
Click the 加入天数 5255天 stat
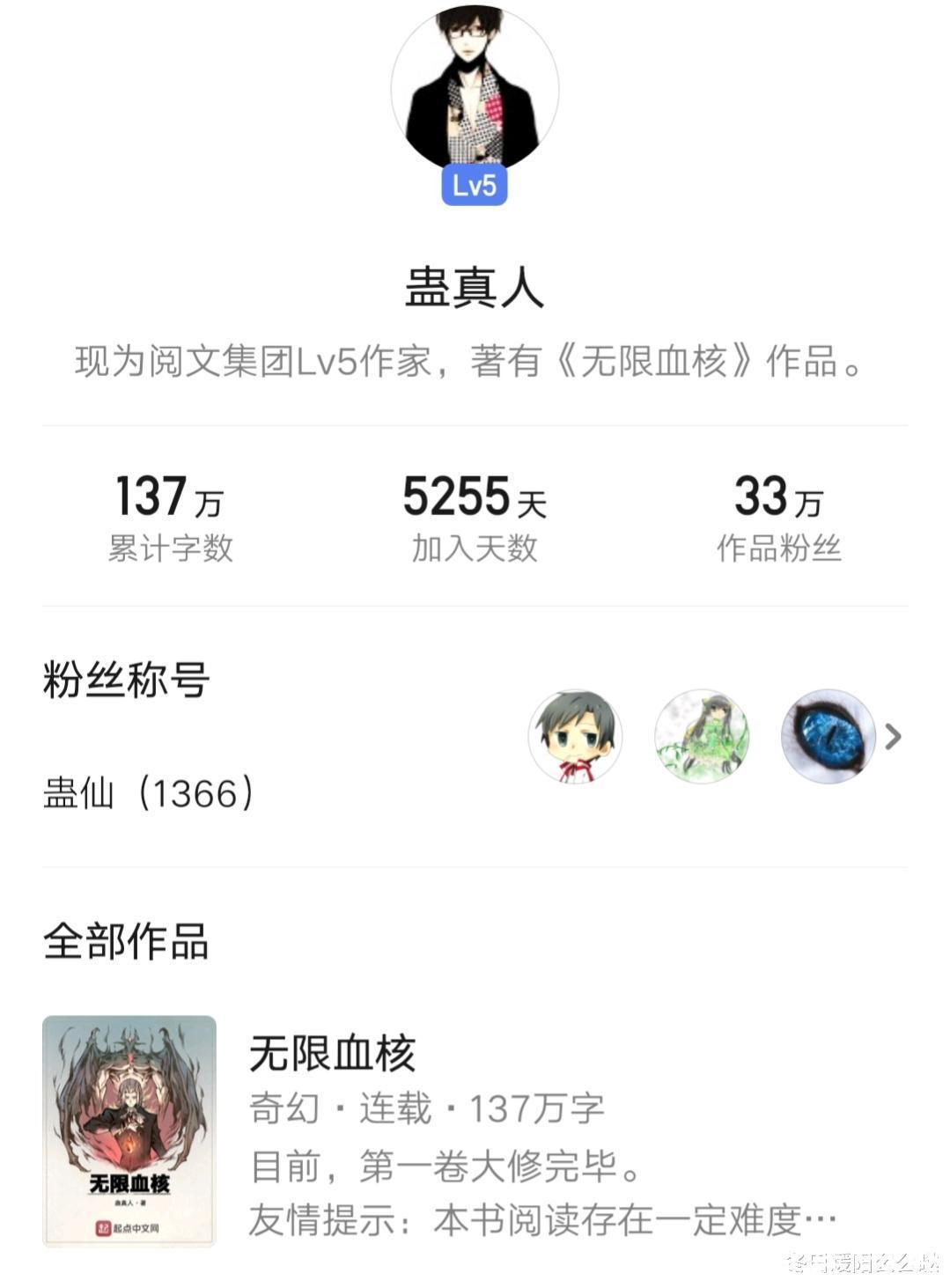[x=475, y=497]
